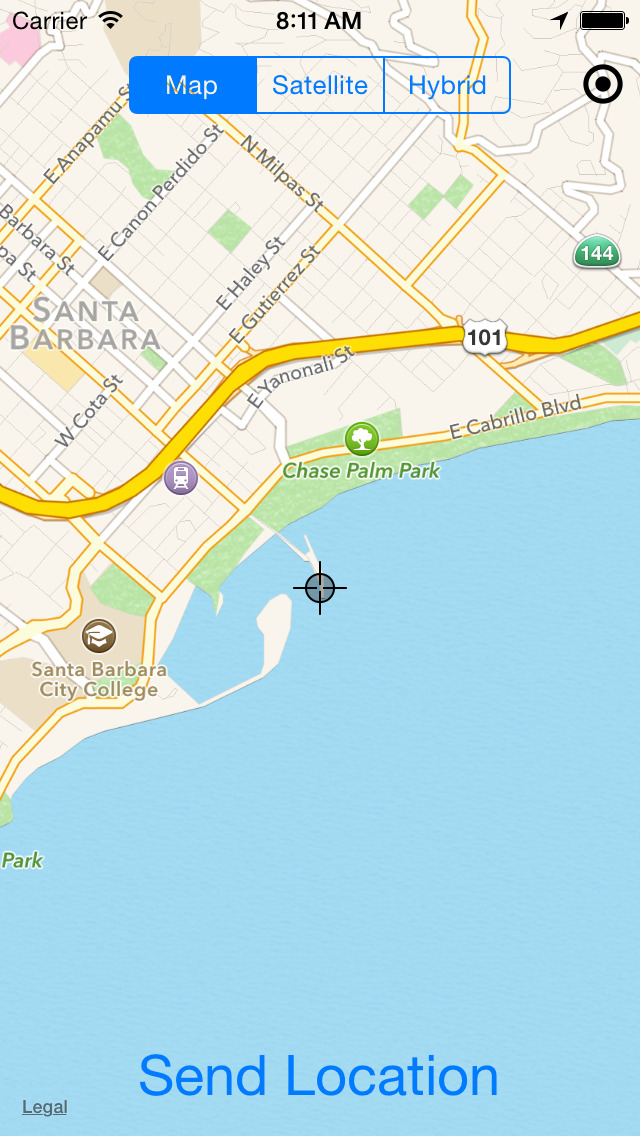Send the selected location
This screenshot has width=640, height=1136.
319,1076
